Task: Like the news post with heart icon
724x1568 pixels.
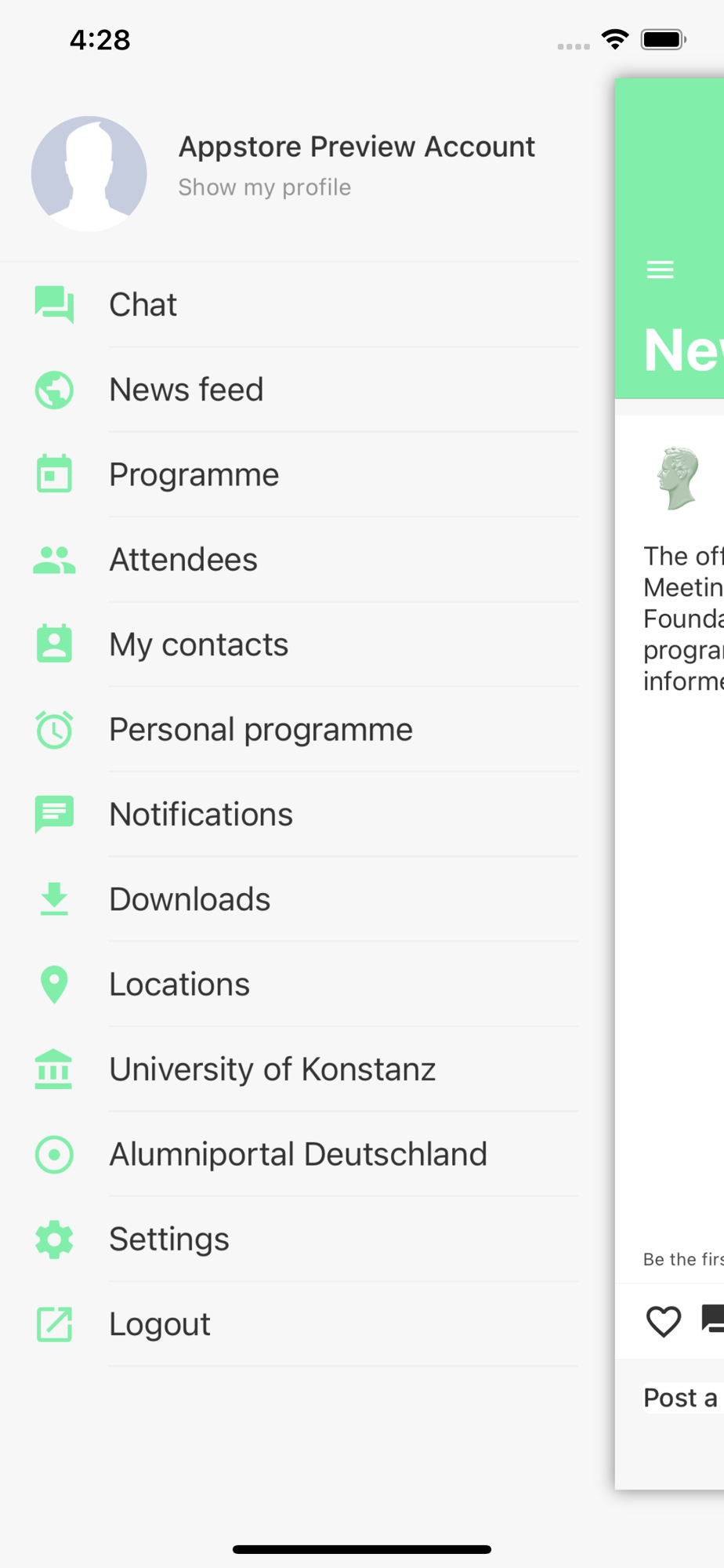Action: (663, 1322)
